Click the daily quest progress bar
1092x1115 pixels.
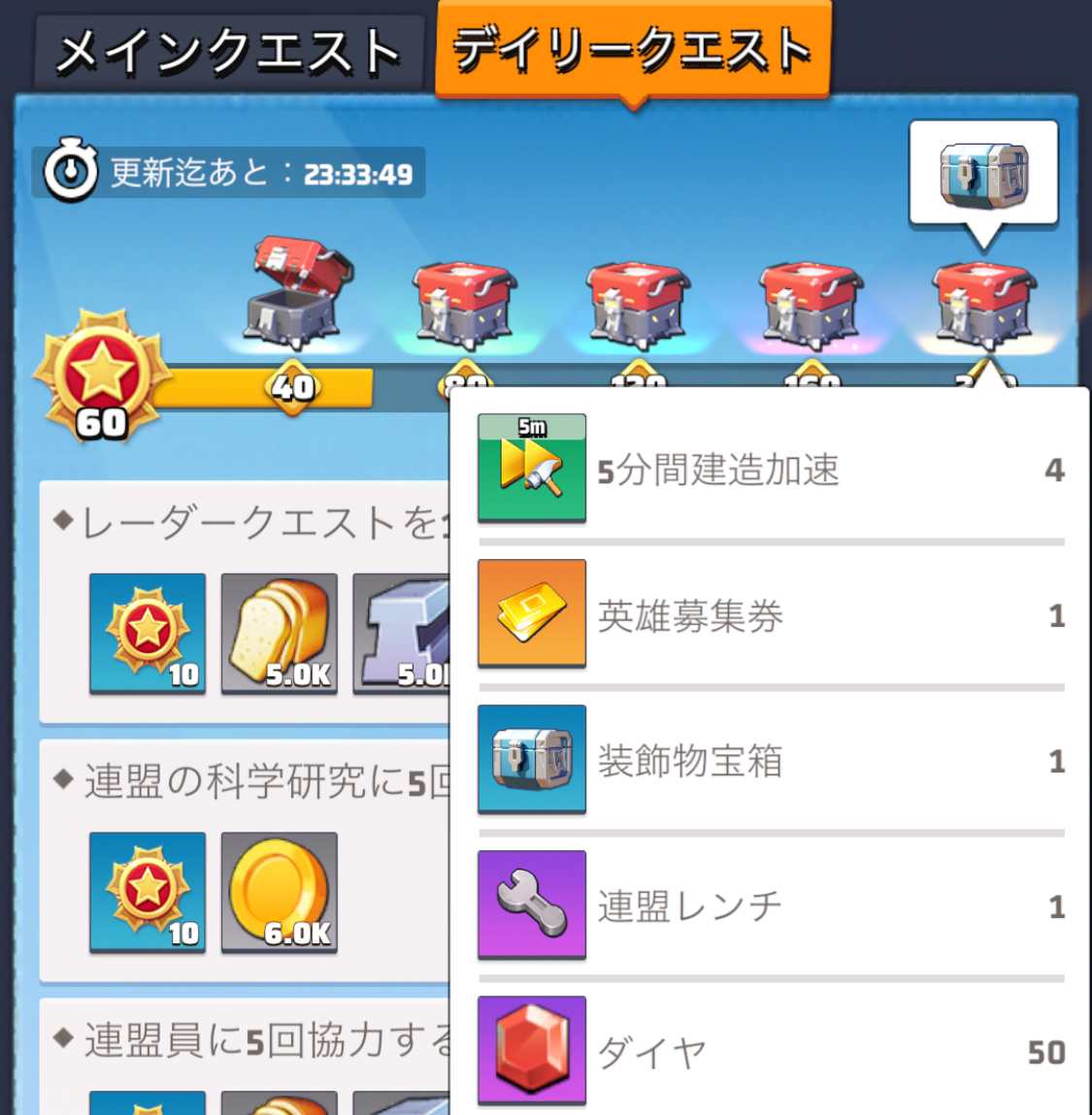pos(291,386)
